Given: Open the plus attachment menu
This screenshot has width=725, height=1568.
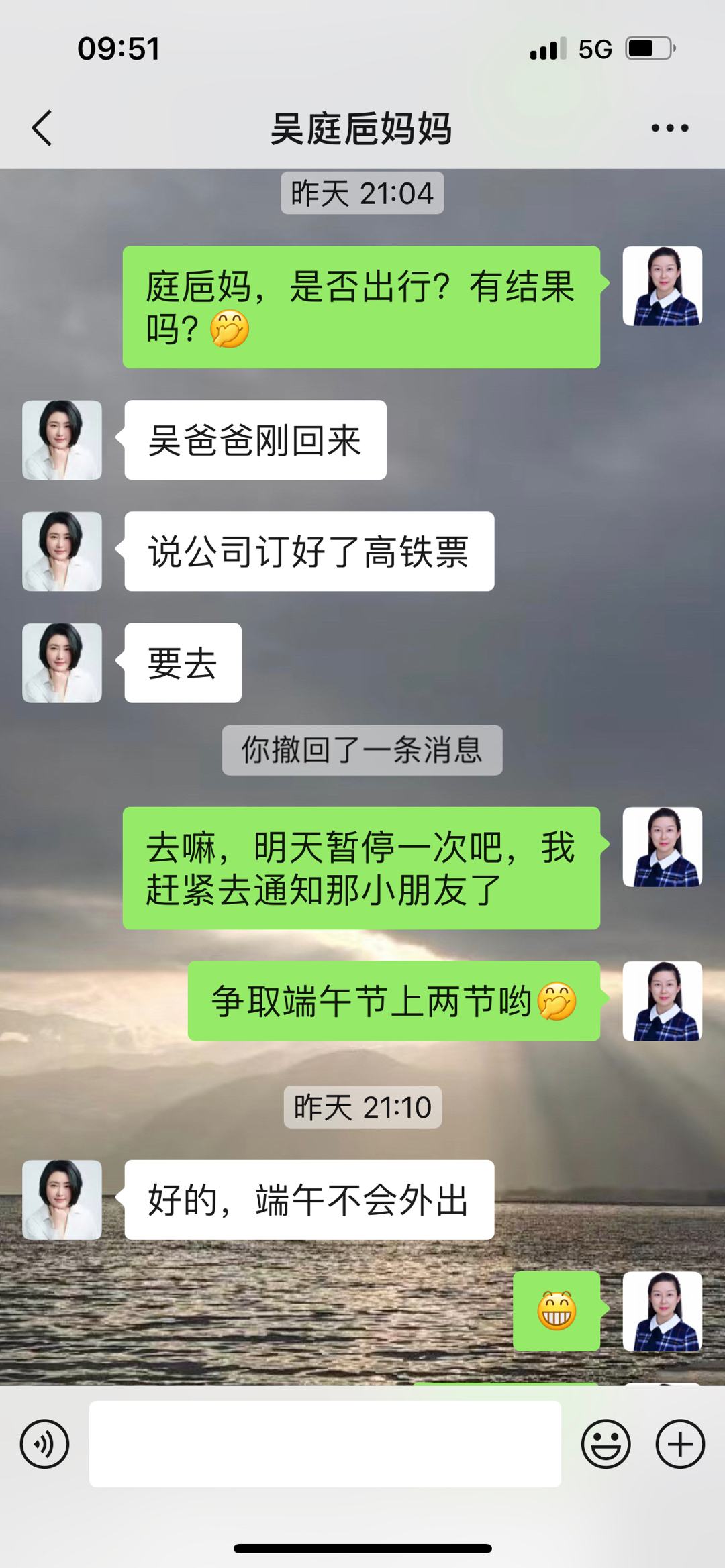Looking at the screenshot, I should [x=679, y=1444].
